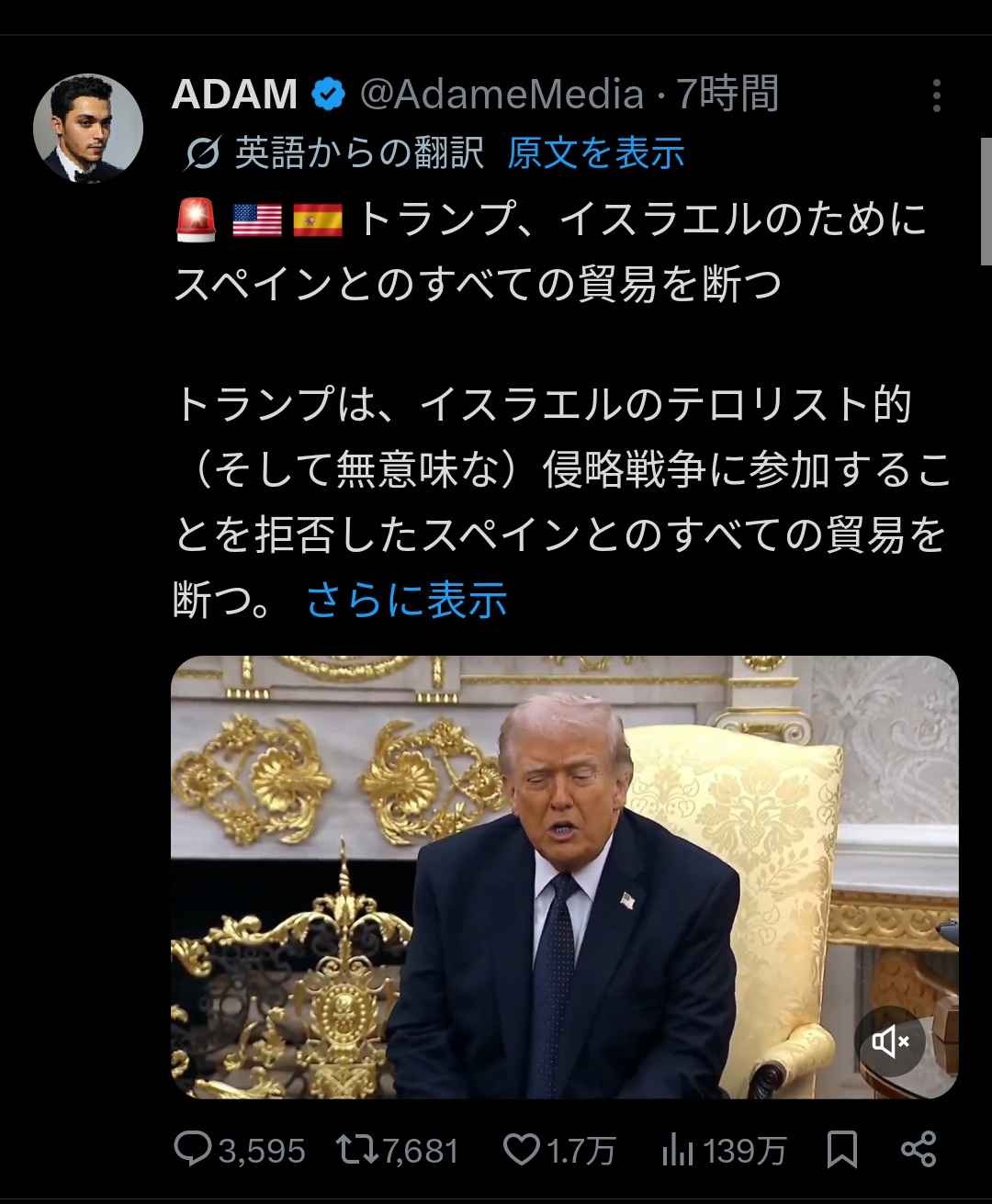Viewport: 992px width, 1204px height.
Task: Open the post's overflow menu
Action: (936, 96)
